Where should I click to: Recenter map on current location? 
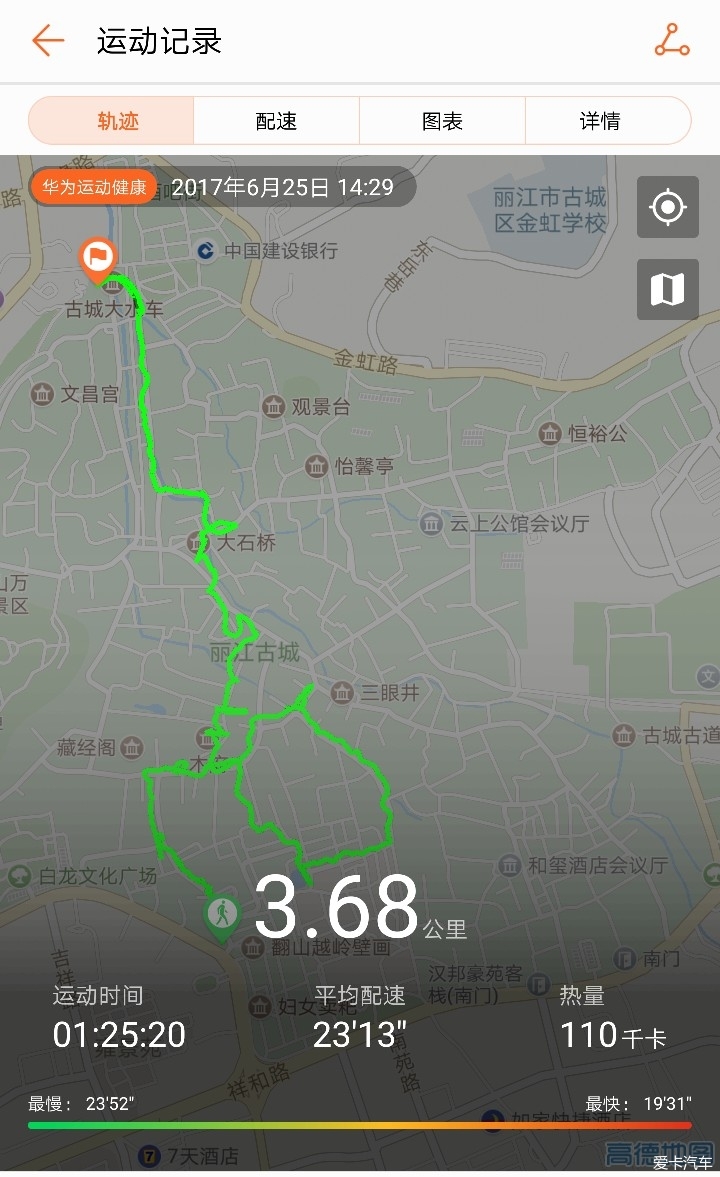pyautogui.click(x=667, y=208)
